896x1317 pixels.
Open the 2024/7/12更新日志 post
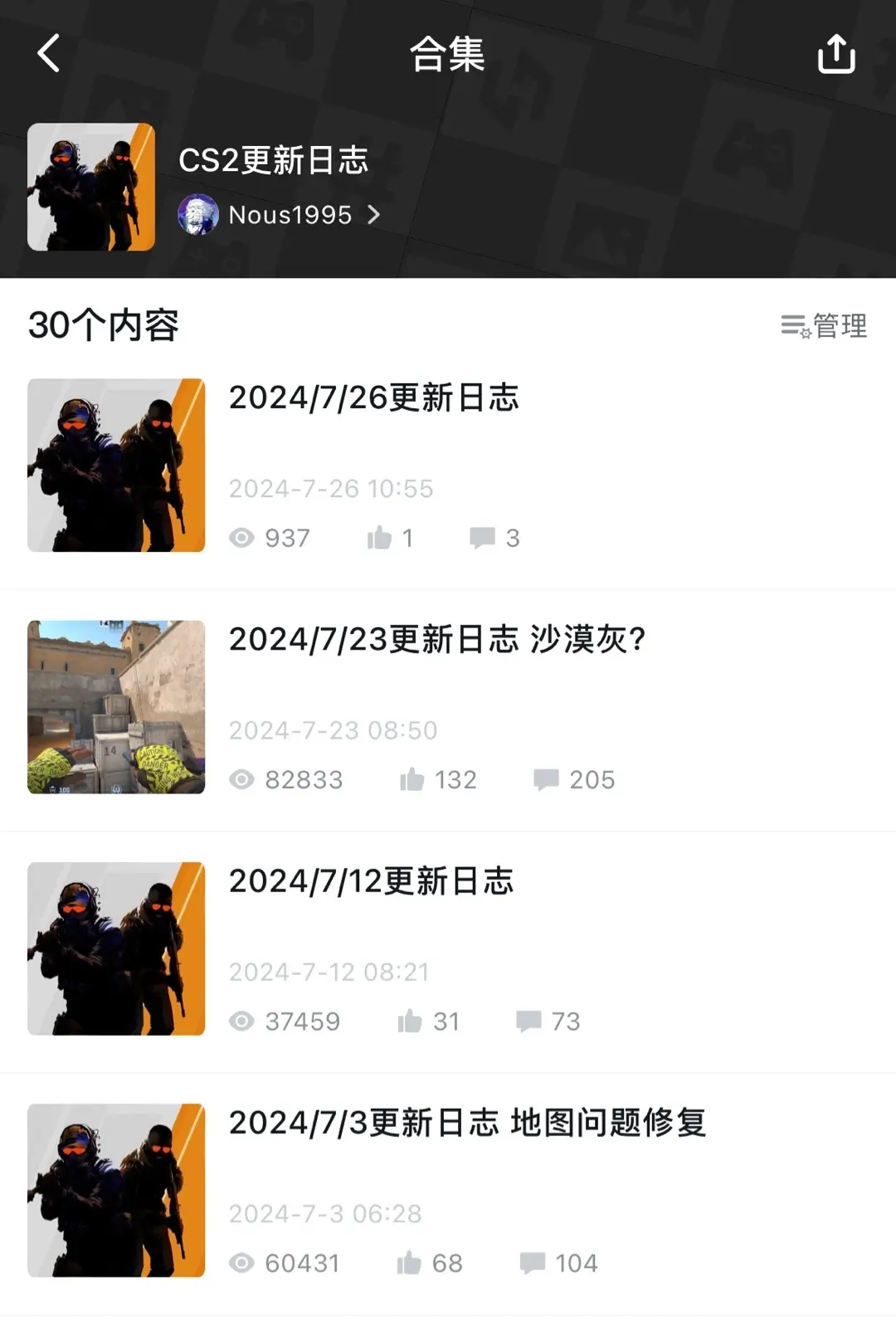[371, 881]
